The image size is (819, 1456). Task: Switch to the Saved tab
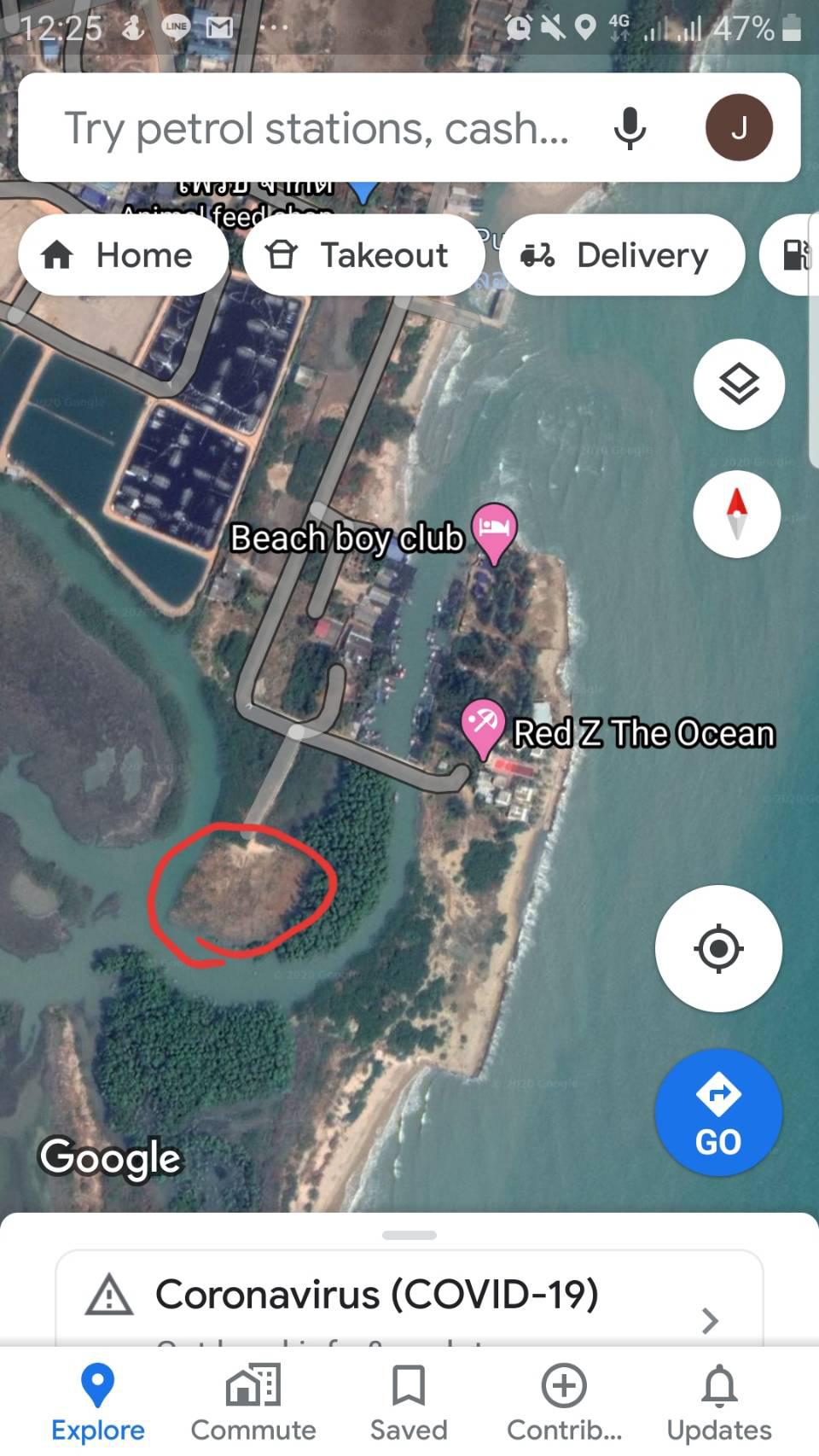coord(409,1402)
